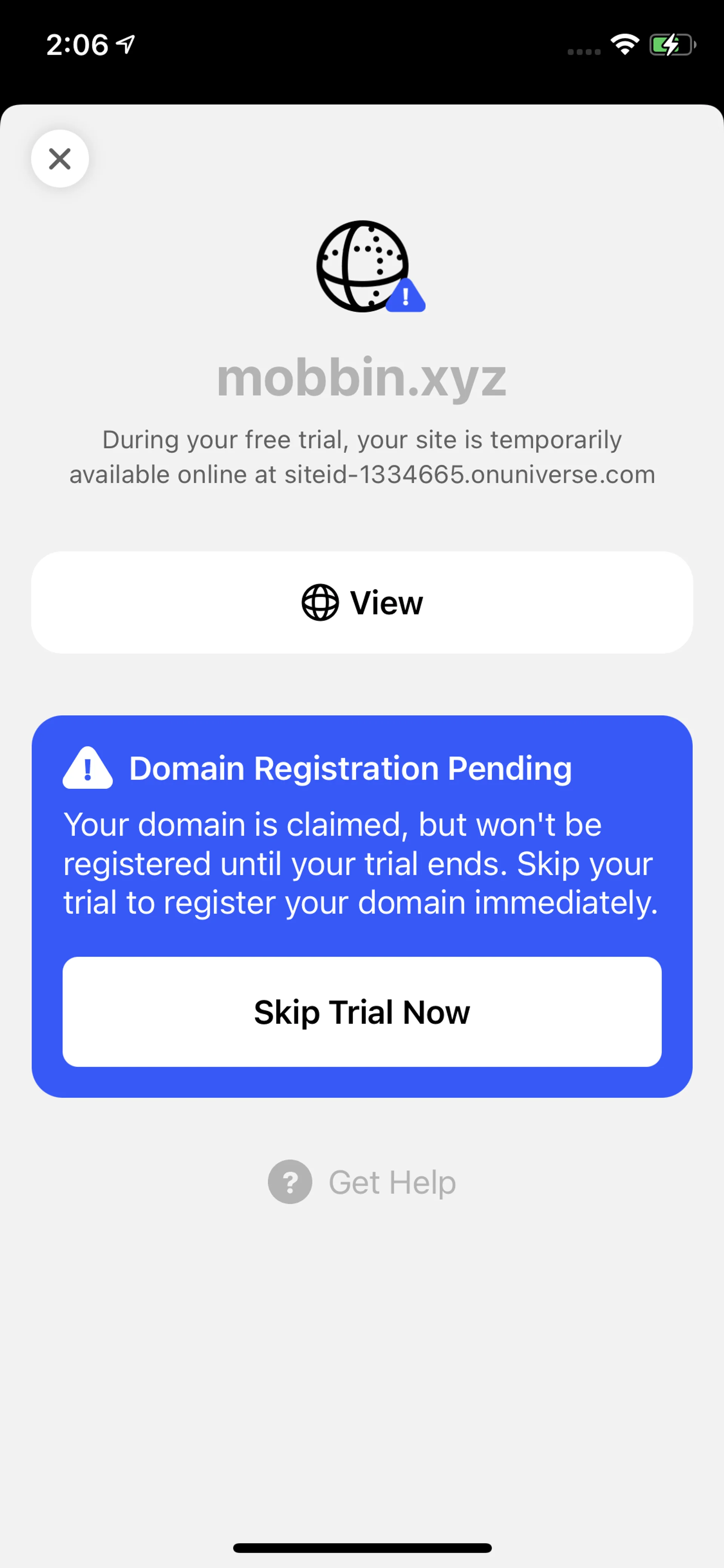Viewport: 724px width, 1568px height.
Task: Close the domain details sheet
Action: [60, 159]
